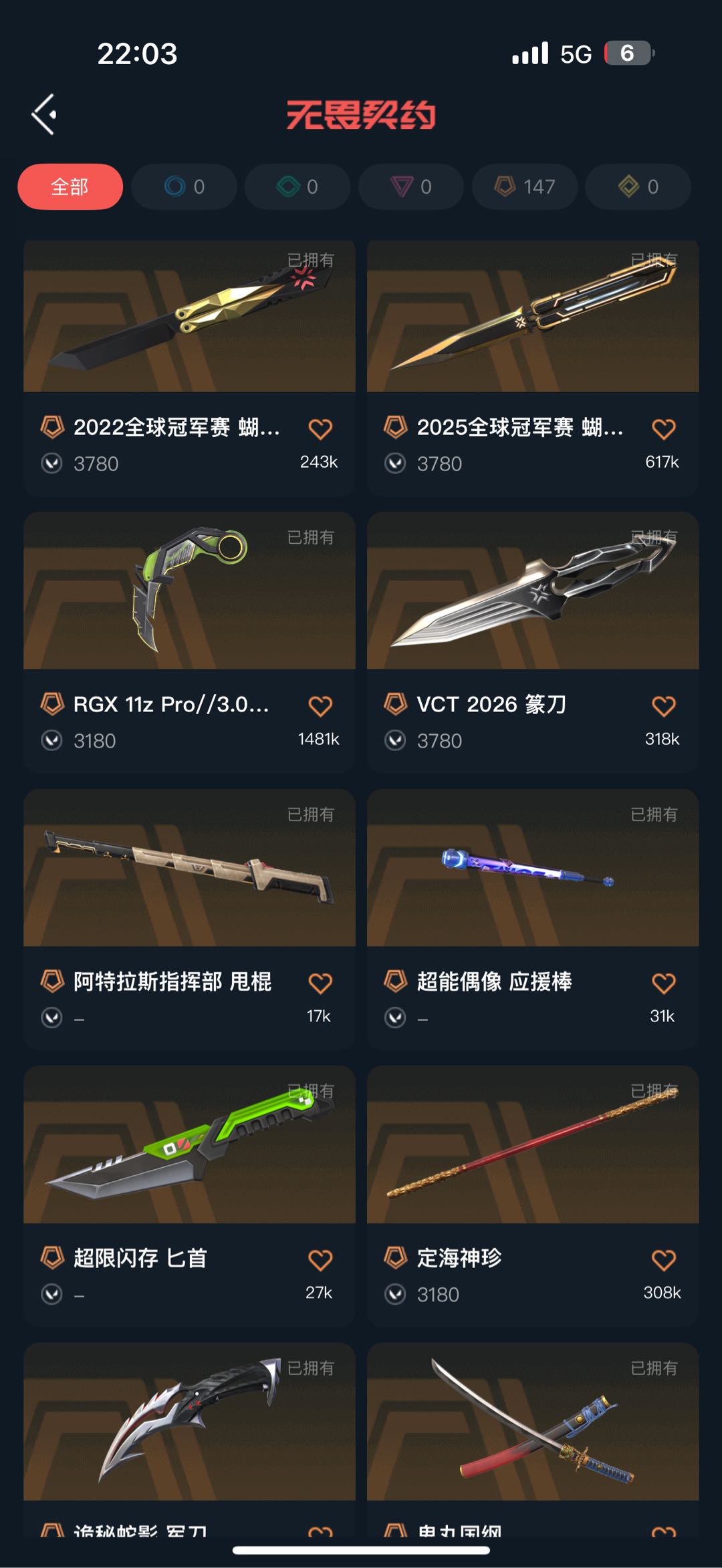722x1568 pixels.
Task: Open the 定海神珍 staff card
Action: tap(533, 1196)
